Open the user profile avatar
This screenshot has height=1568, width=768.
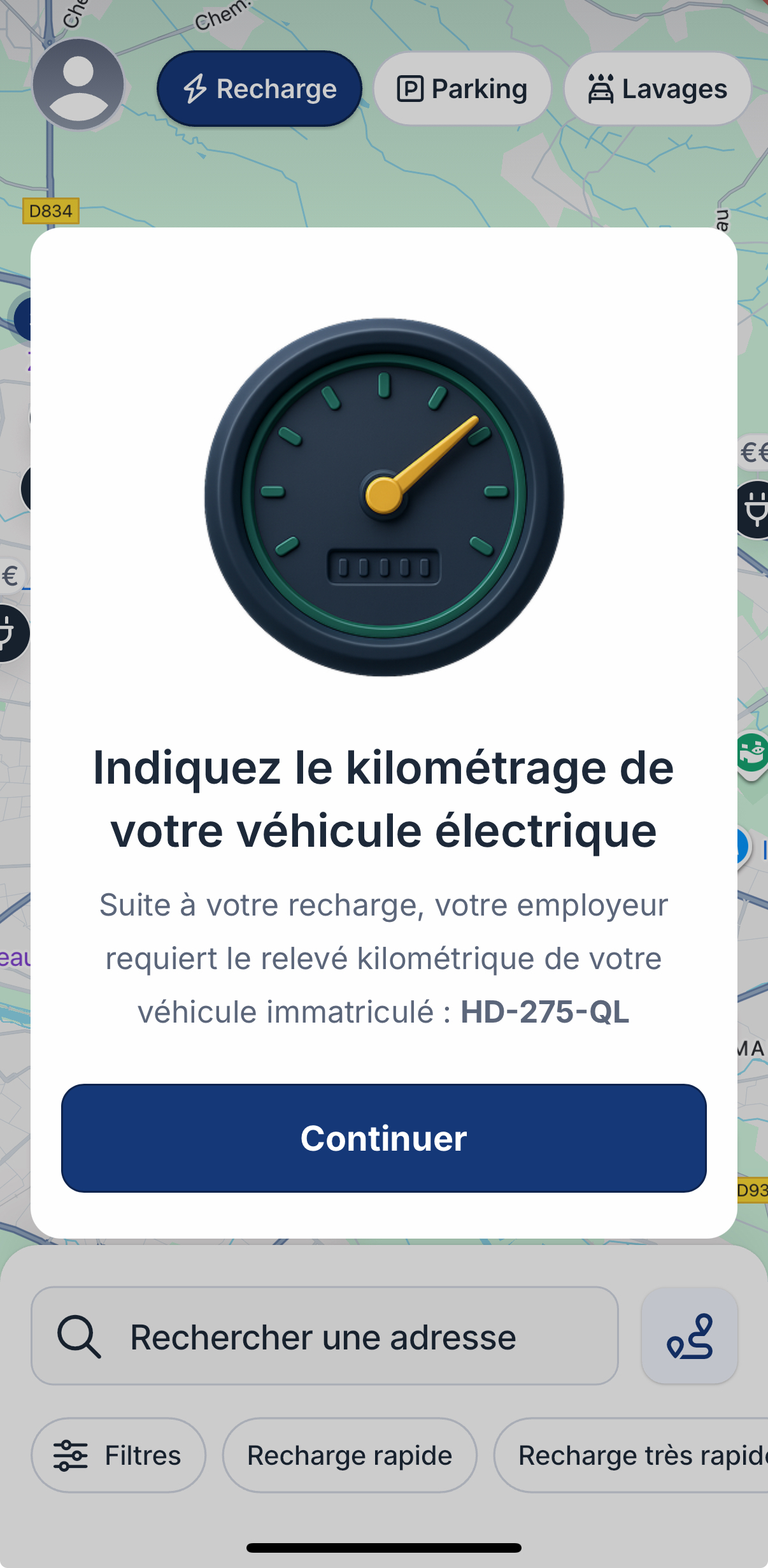coord(78,84)
